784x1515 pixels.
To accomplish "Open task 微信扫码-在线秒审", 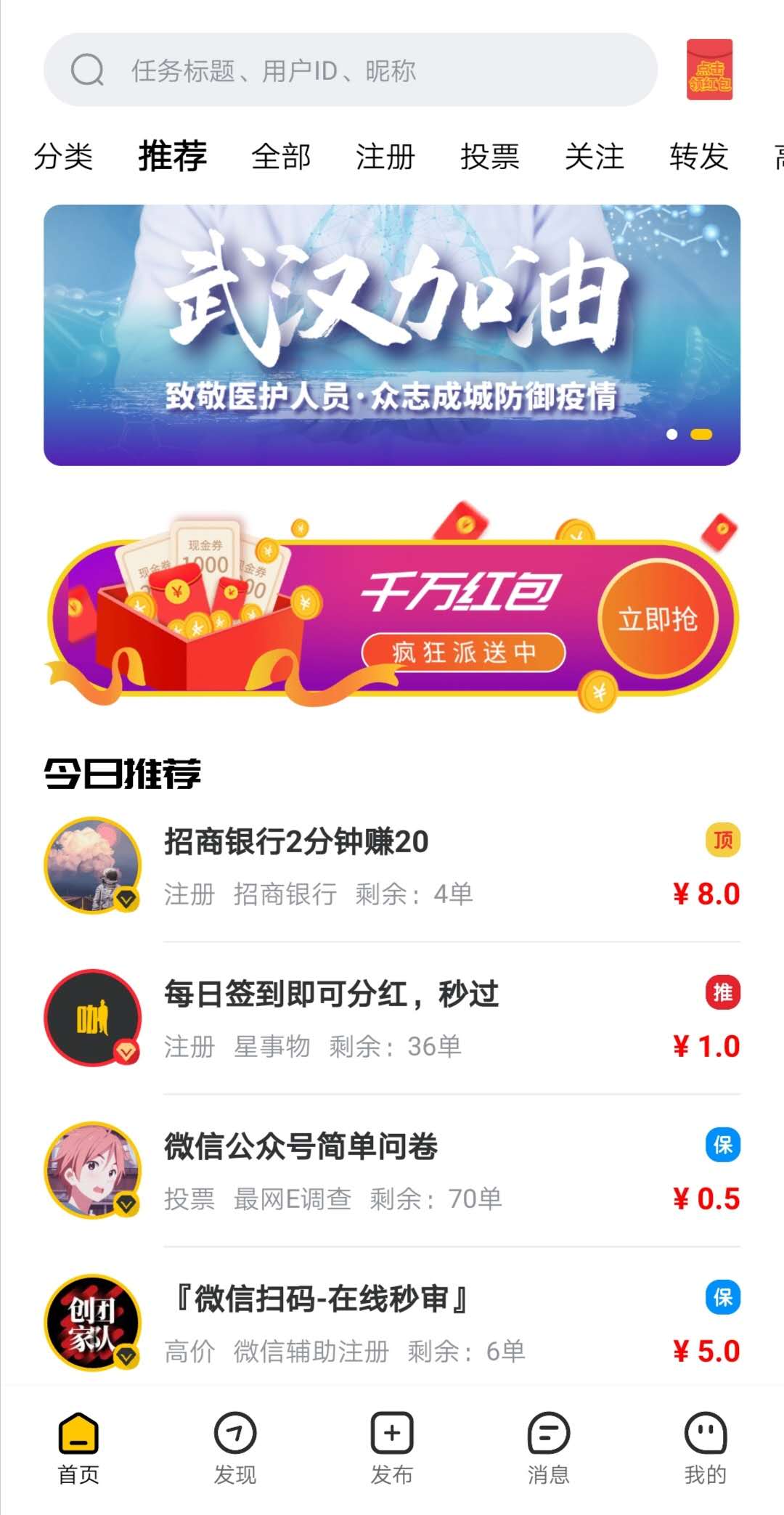I will pos(392,1323).
